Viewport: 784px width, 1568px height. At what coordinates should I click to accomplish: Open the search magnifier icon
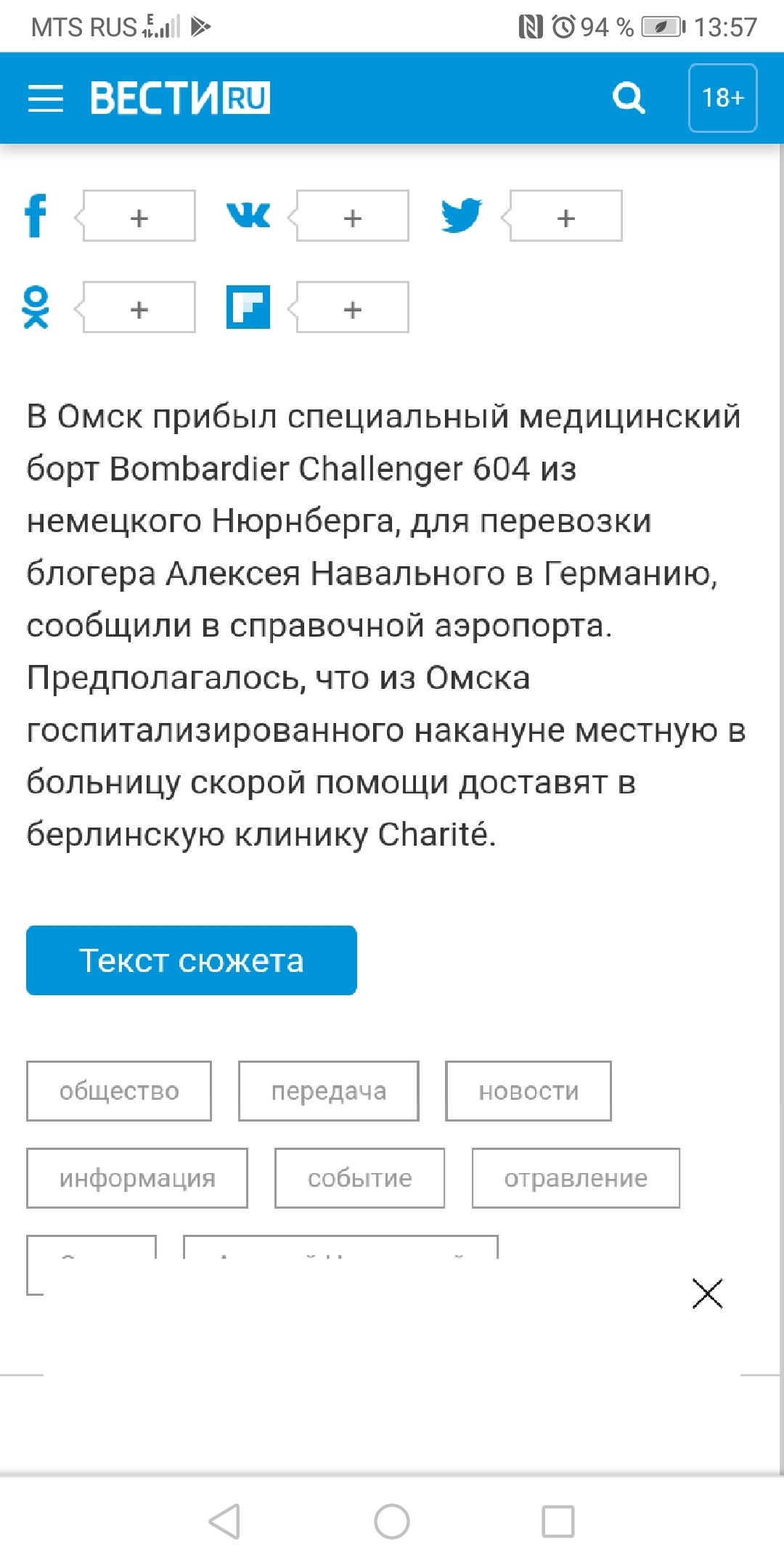point(629,98)
